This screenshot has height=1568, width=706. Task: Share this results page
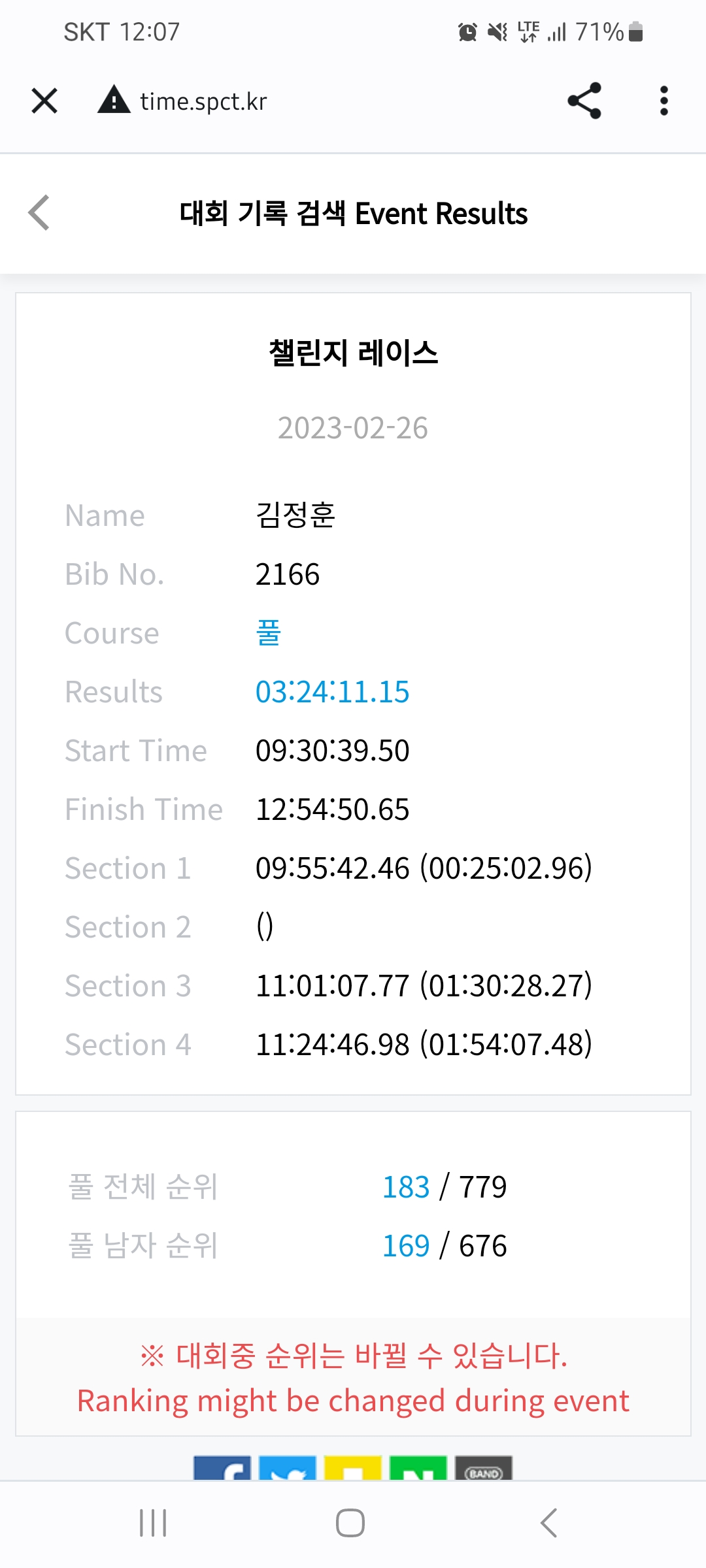click(584, 101)
